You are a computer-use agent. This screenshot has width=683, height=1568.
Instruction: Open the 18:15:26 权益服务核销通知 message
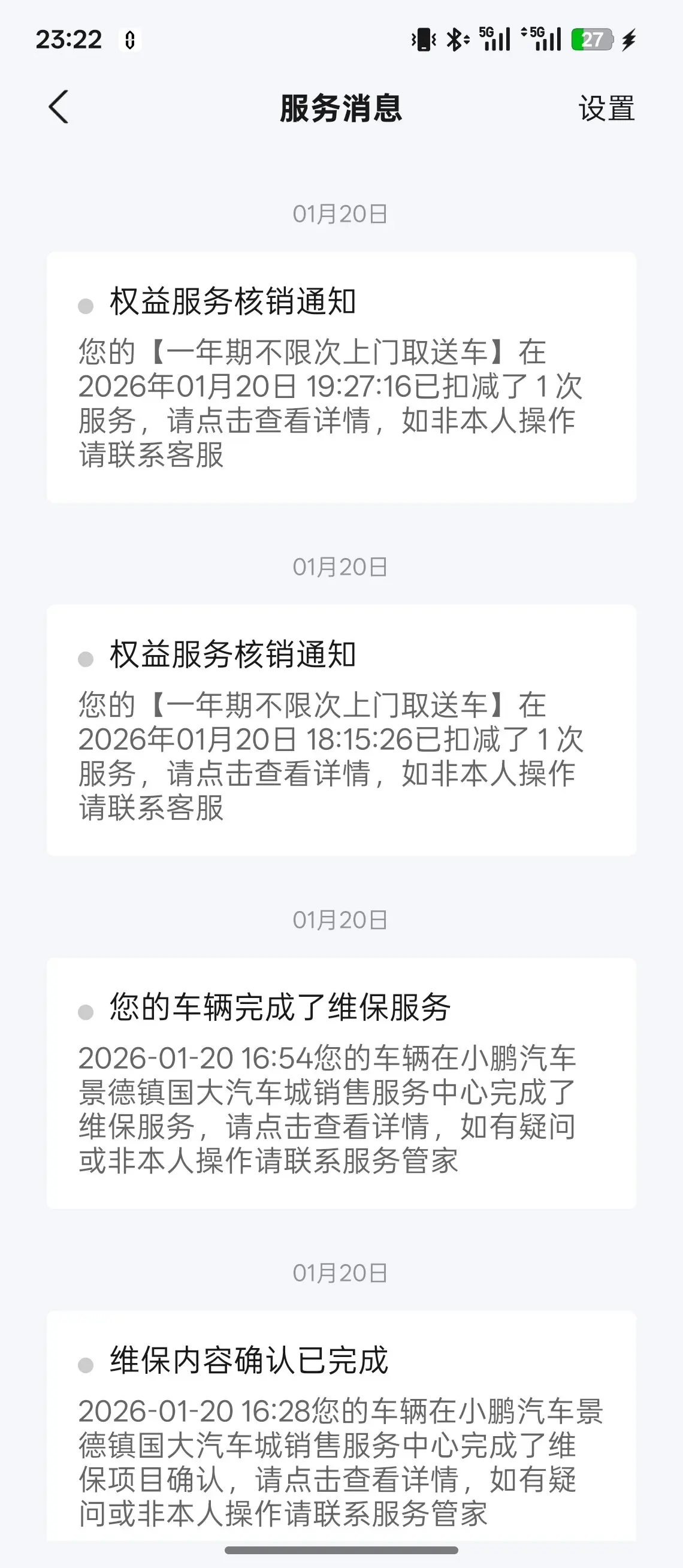[x=341, y=730]
